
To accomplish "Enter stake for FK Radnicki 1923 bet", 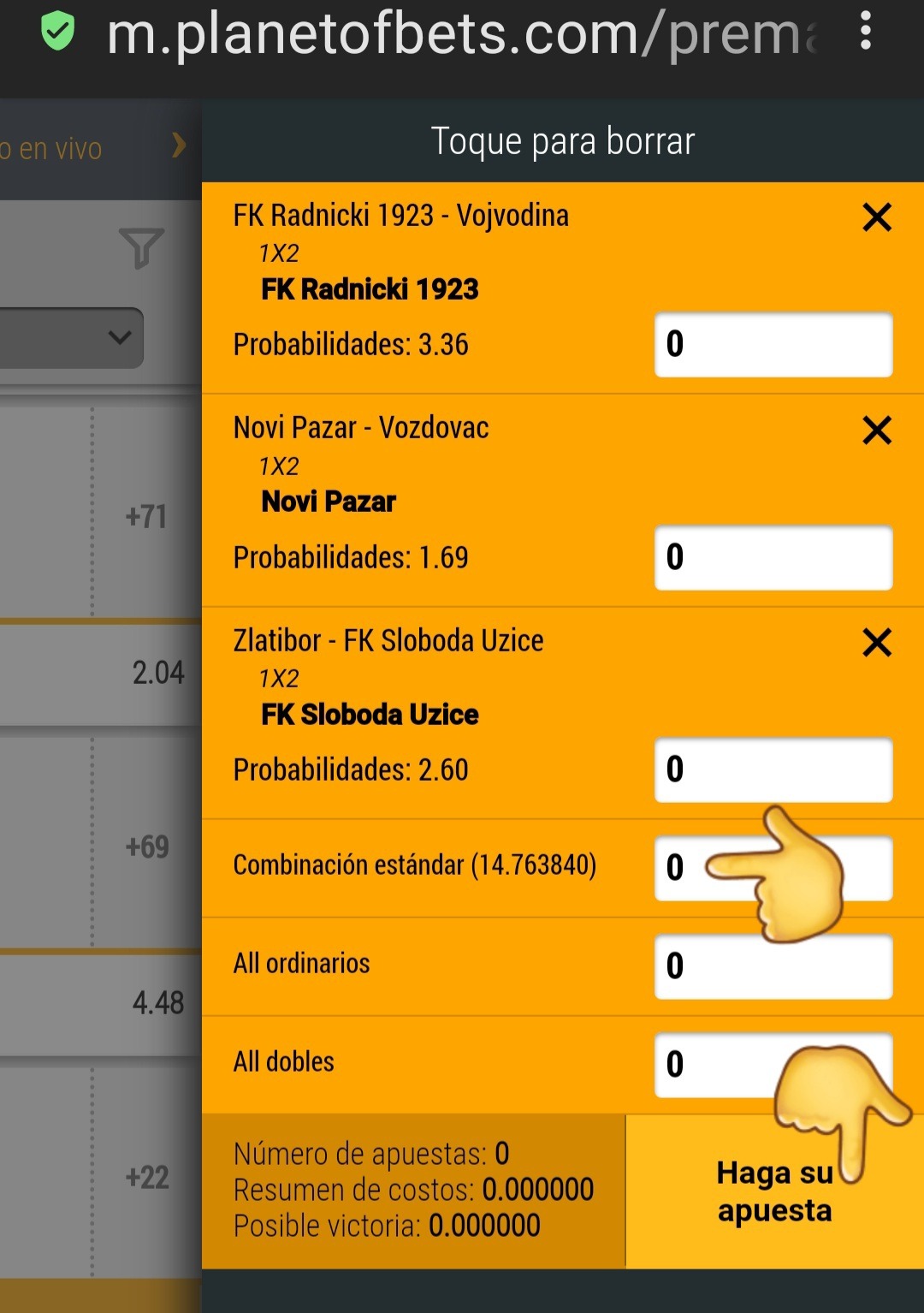I will [x=773, y=345].
